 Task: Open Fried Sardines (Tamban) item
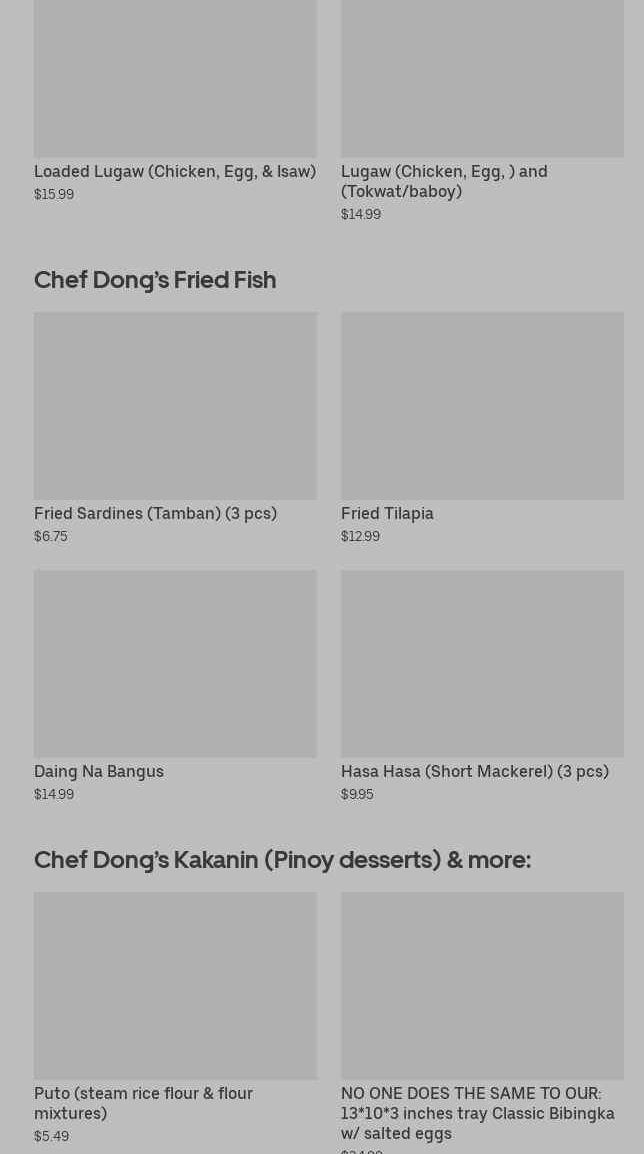tap(175, 428)
